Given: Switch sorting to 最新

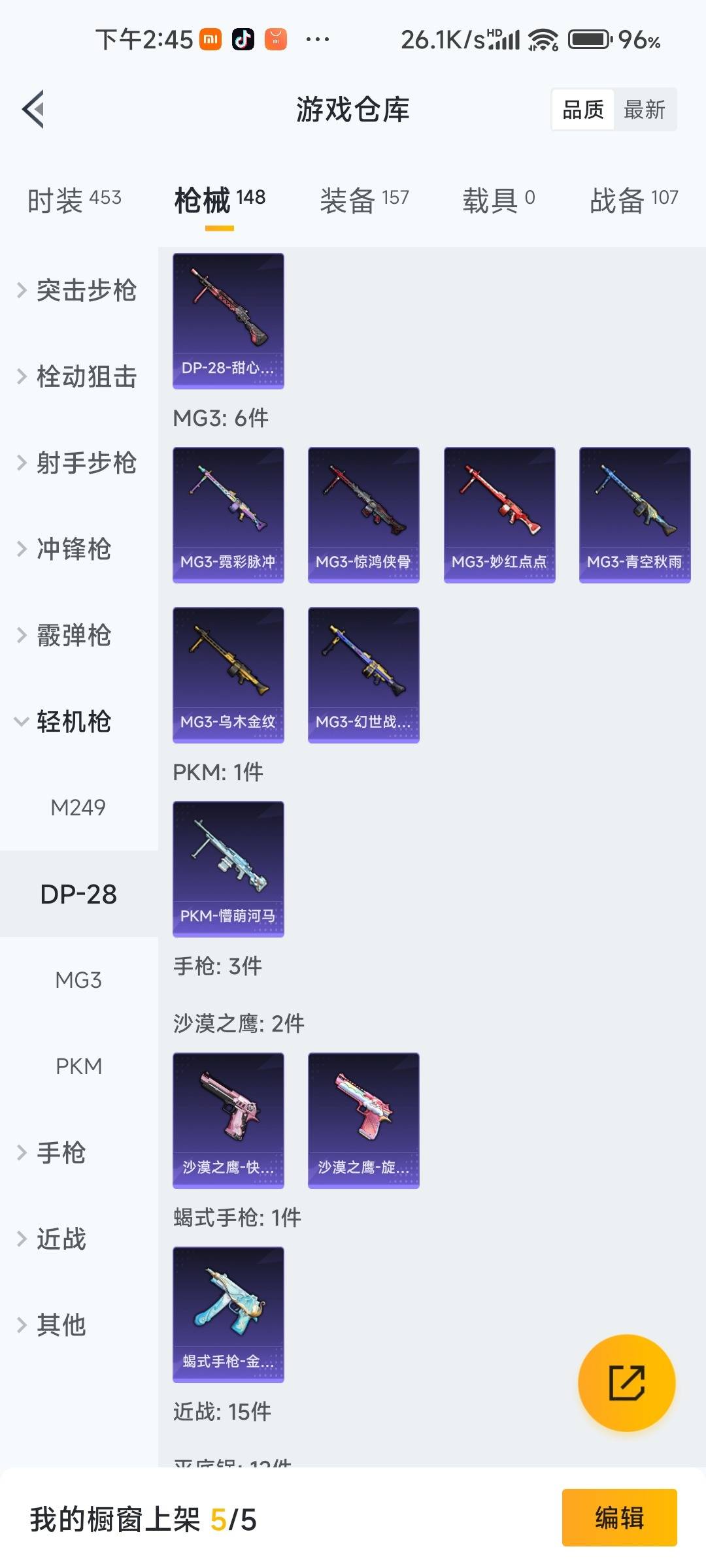Looking at the screenshot, I should (645, 109).
